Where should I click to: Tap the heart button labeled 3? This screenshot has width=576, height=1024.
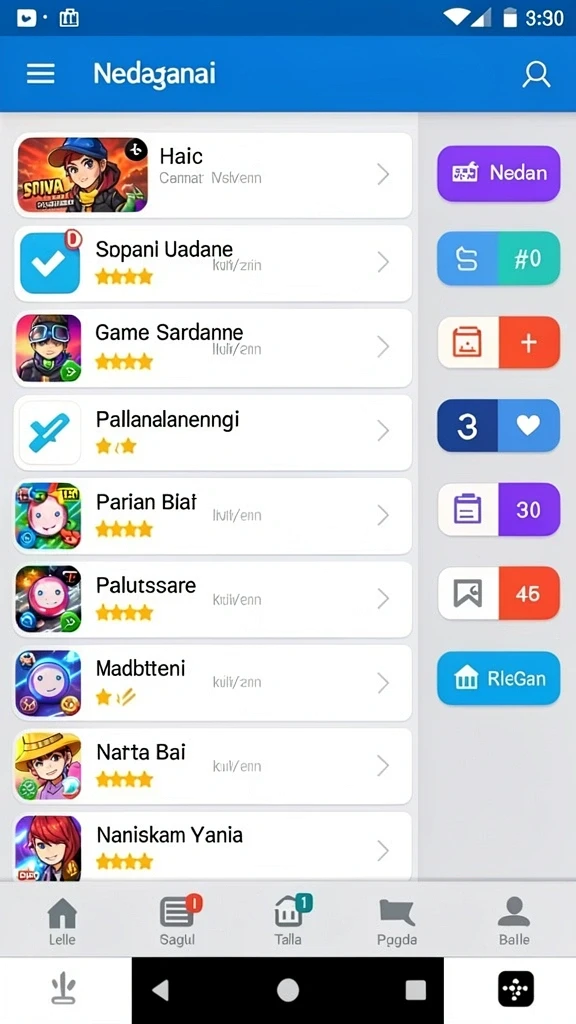coord(499,426)
